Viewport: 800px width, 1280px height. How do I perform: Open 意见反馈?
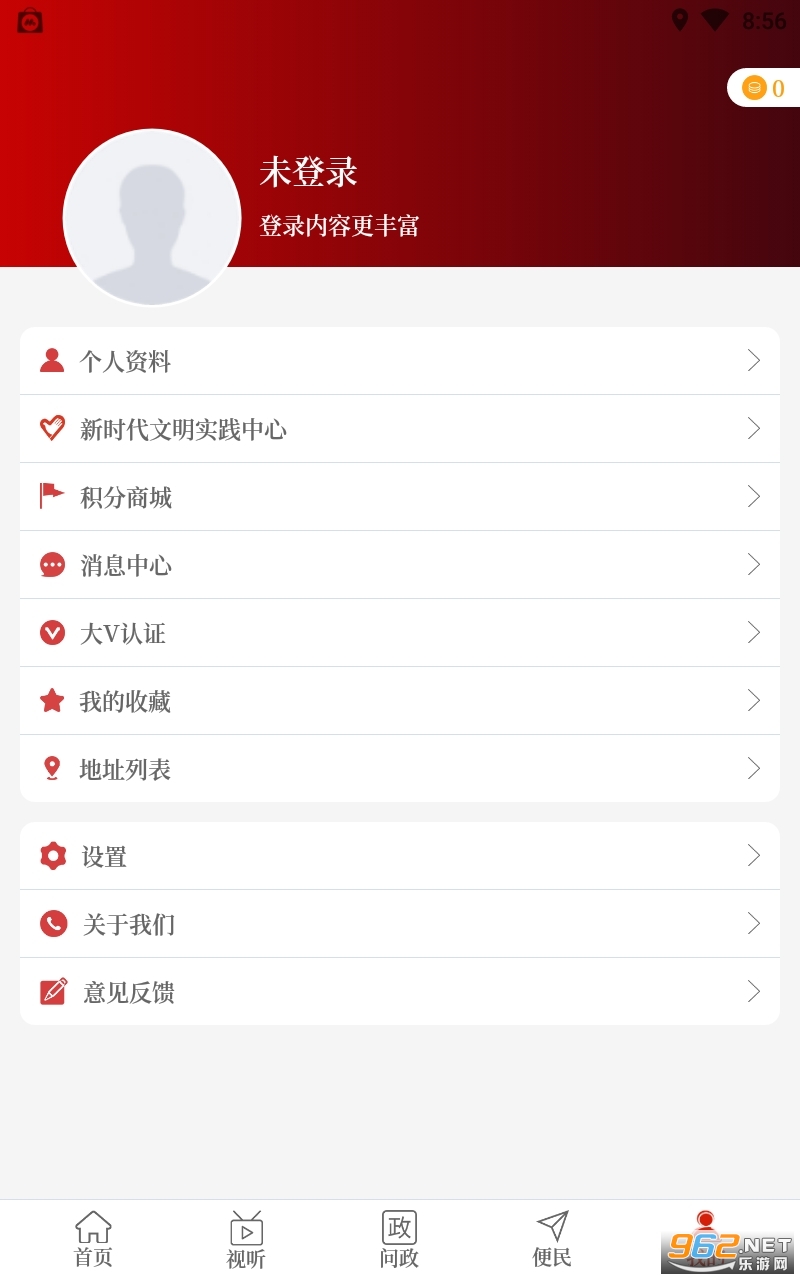[x=400, y=992]
